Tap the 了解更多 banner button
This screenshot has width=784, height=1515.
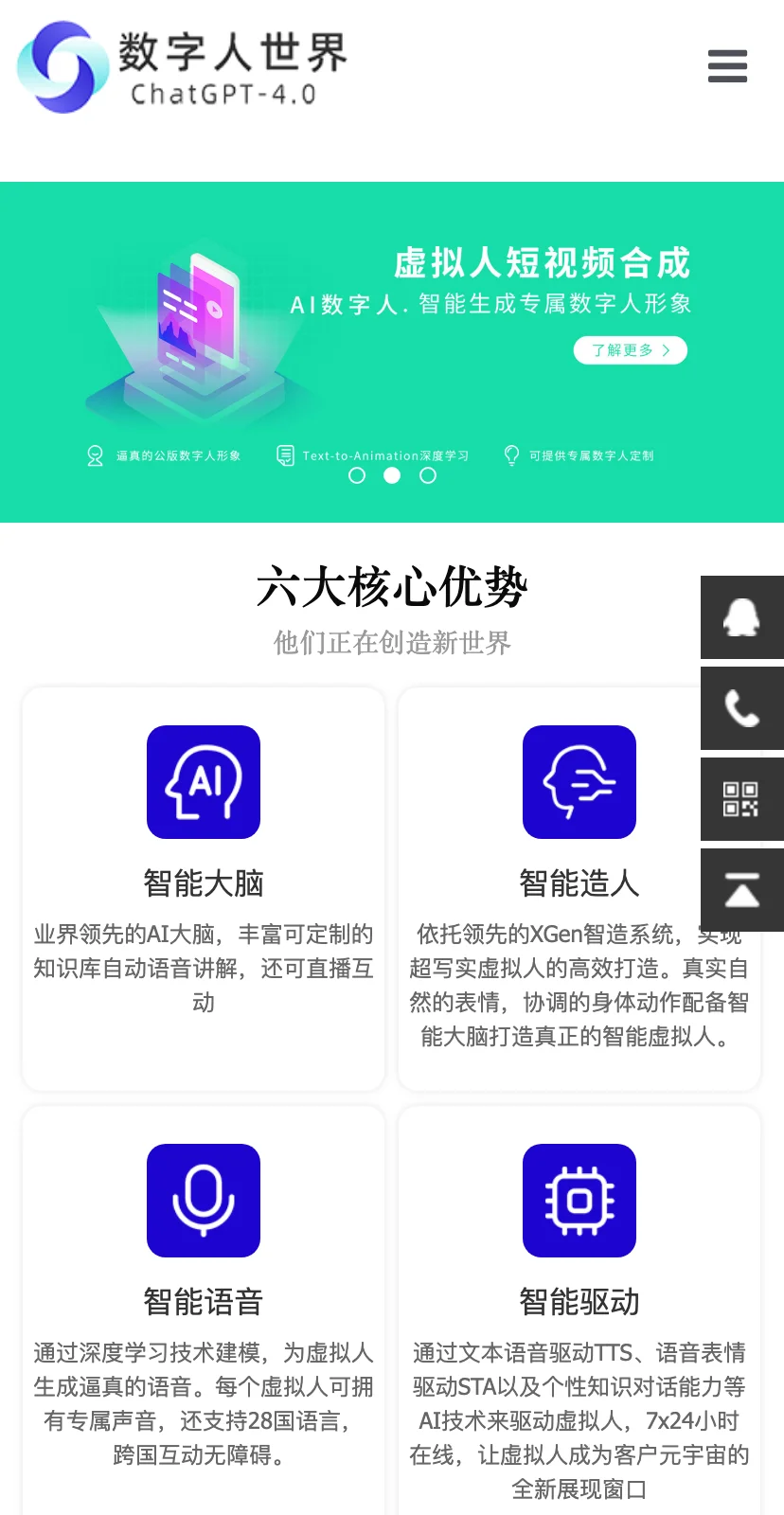[x=630, y=350]
